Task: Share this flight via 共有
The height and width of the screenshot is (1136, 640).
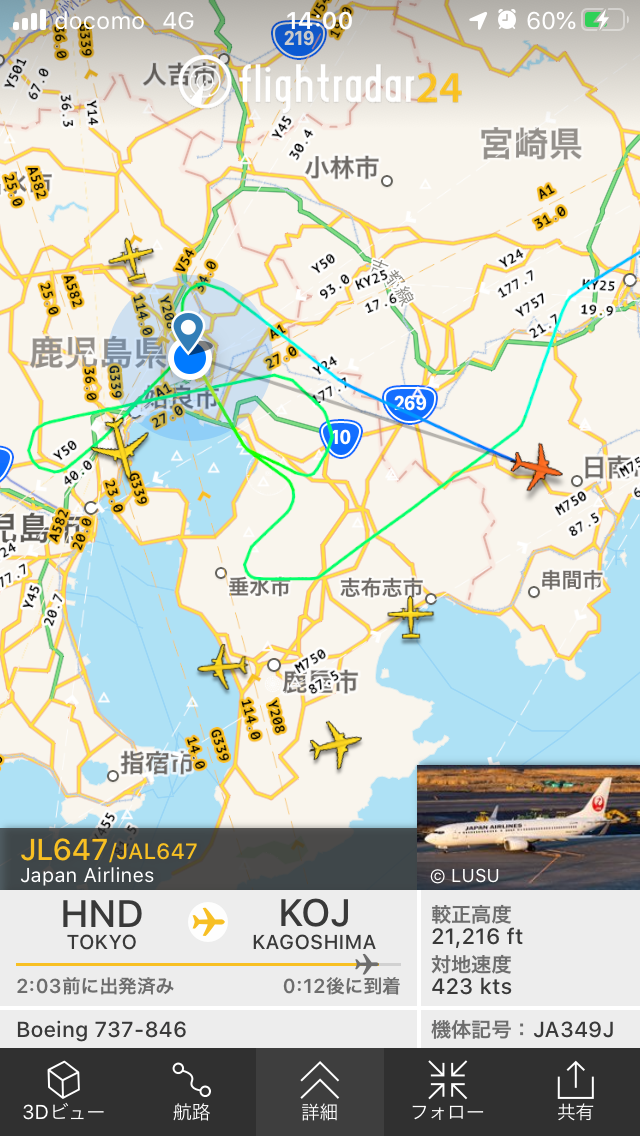Action: [575, 1092]
